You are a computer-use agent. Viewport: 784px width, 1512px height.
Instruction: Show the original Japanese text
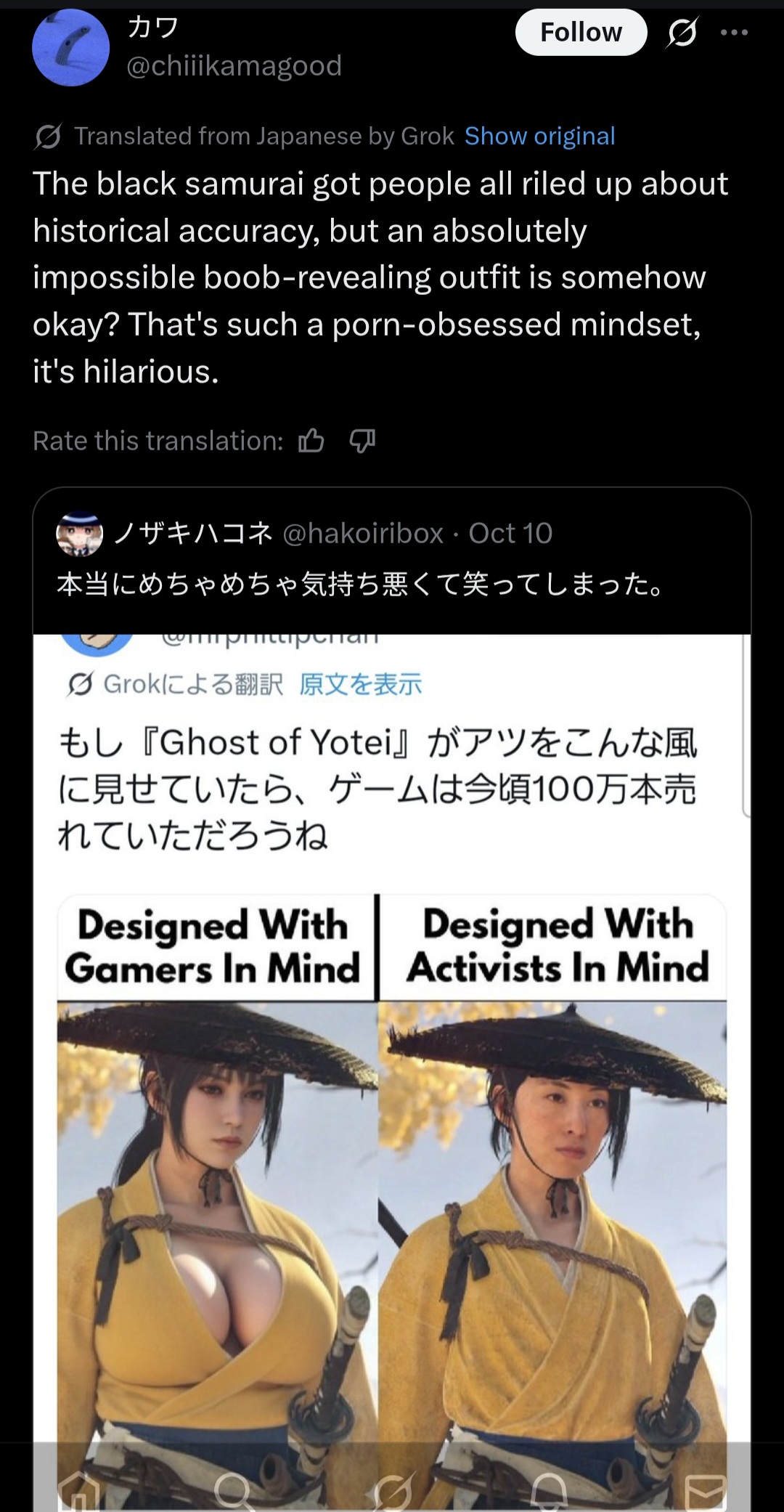pyautogui.click(x=539, y=136)
